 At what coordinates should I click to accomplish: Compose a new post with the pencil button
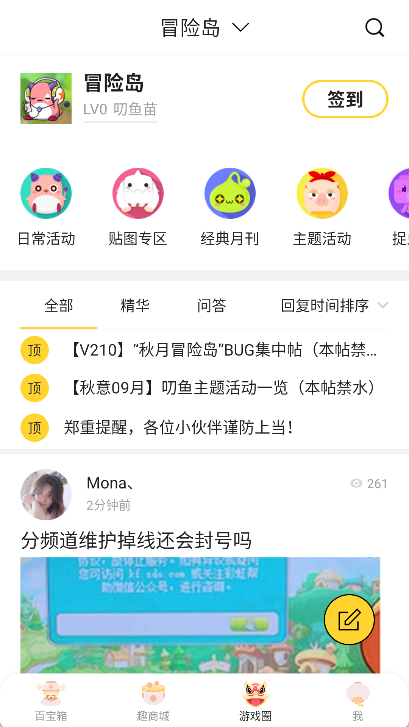tap(349, 619)
